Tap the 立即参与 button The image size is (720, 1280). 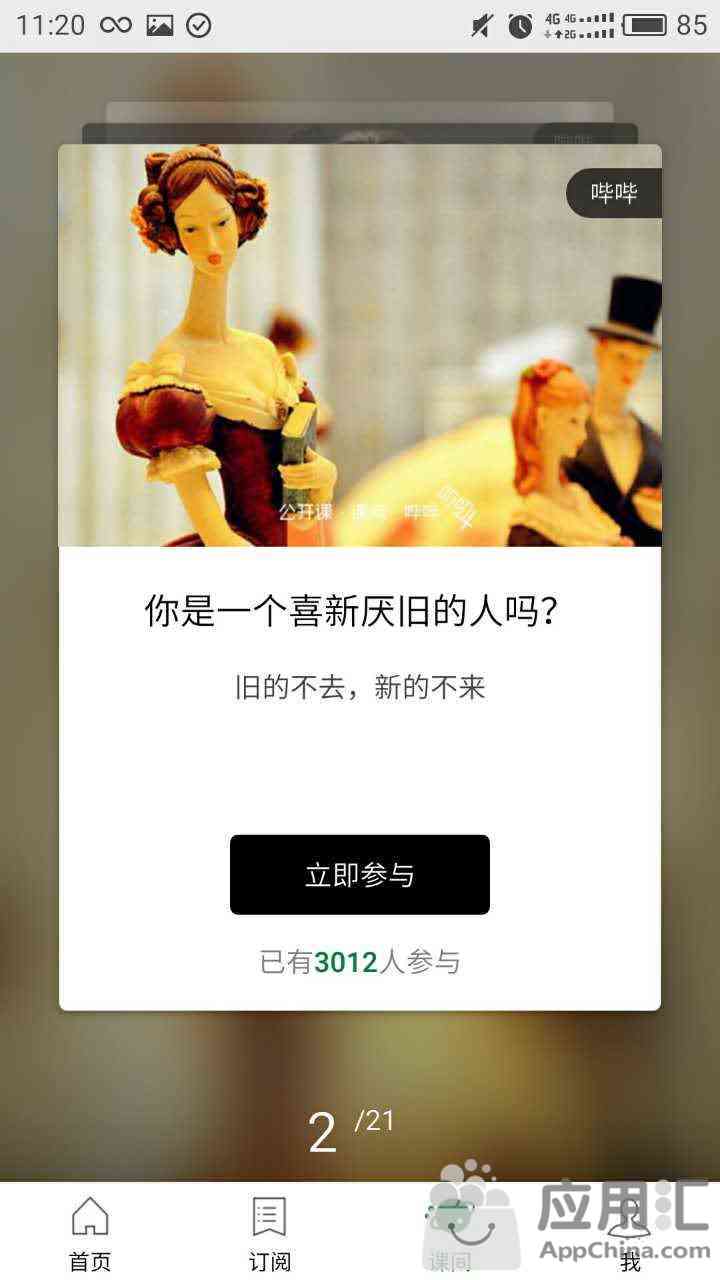pos(360,875)
